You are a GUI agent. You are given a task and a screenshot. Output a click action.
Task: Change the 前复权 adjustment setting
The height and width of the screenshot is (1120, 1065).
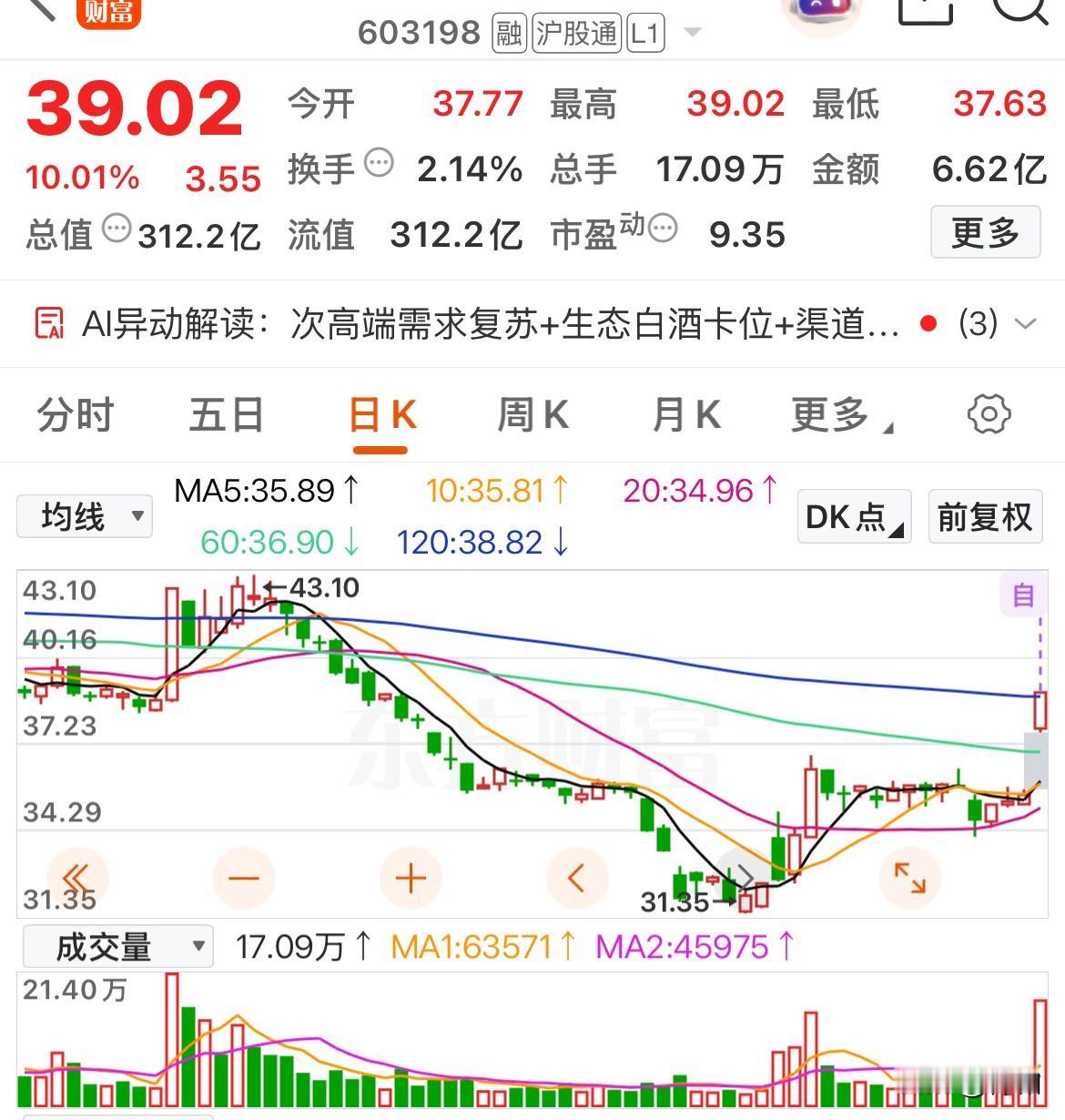(x=985, y=516)
